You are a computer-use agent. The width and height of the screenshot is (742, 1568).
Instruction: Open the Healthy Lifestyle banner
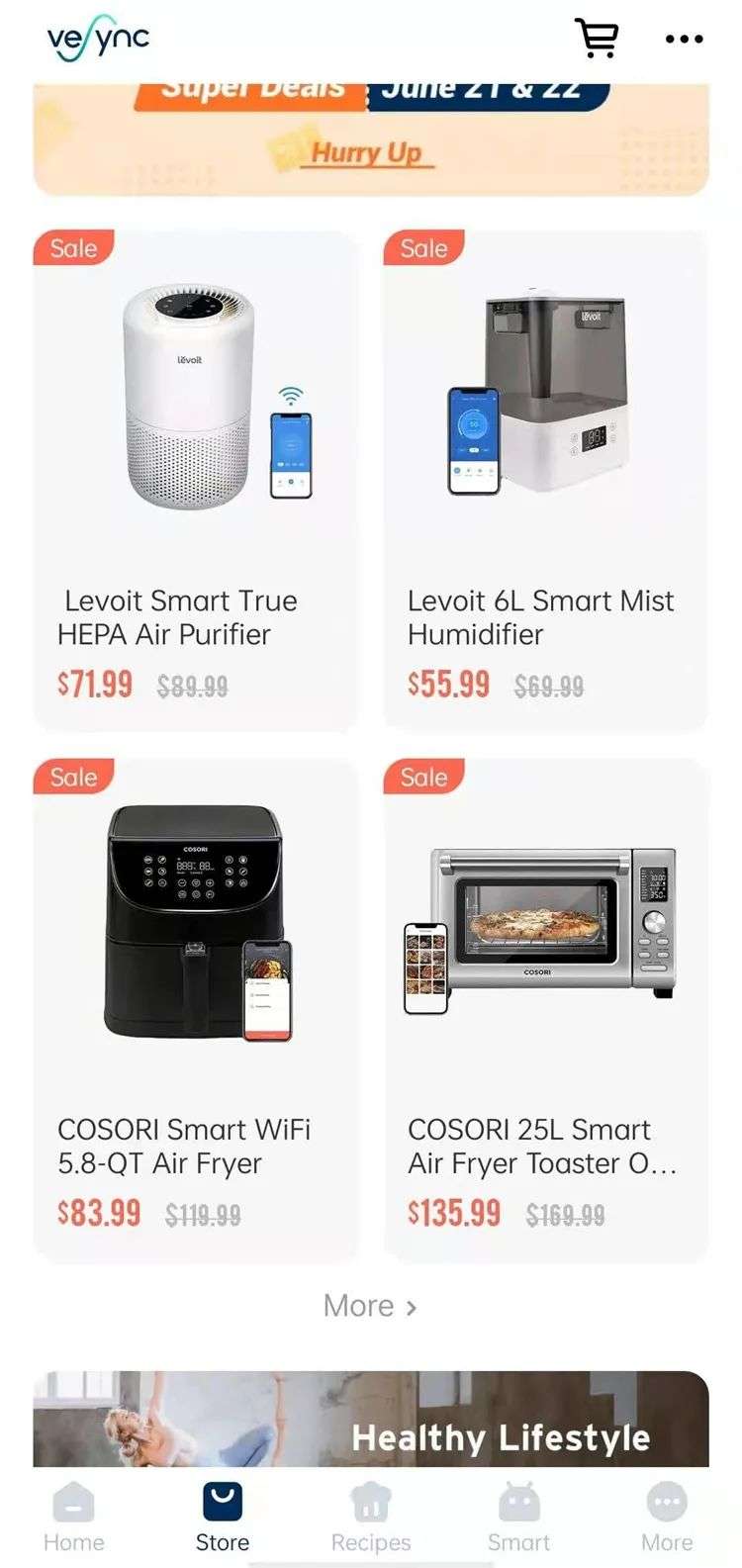tap(371, 1419)
